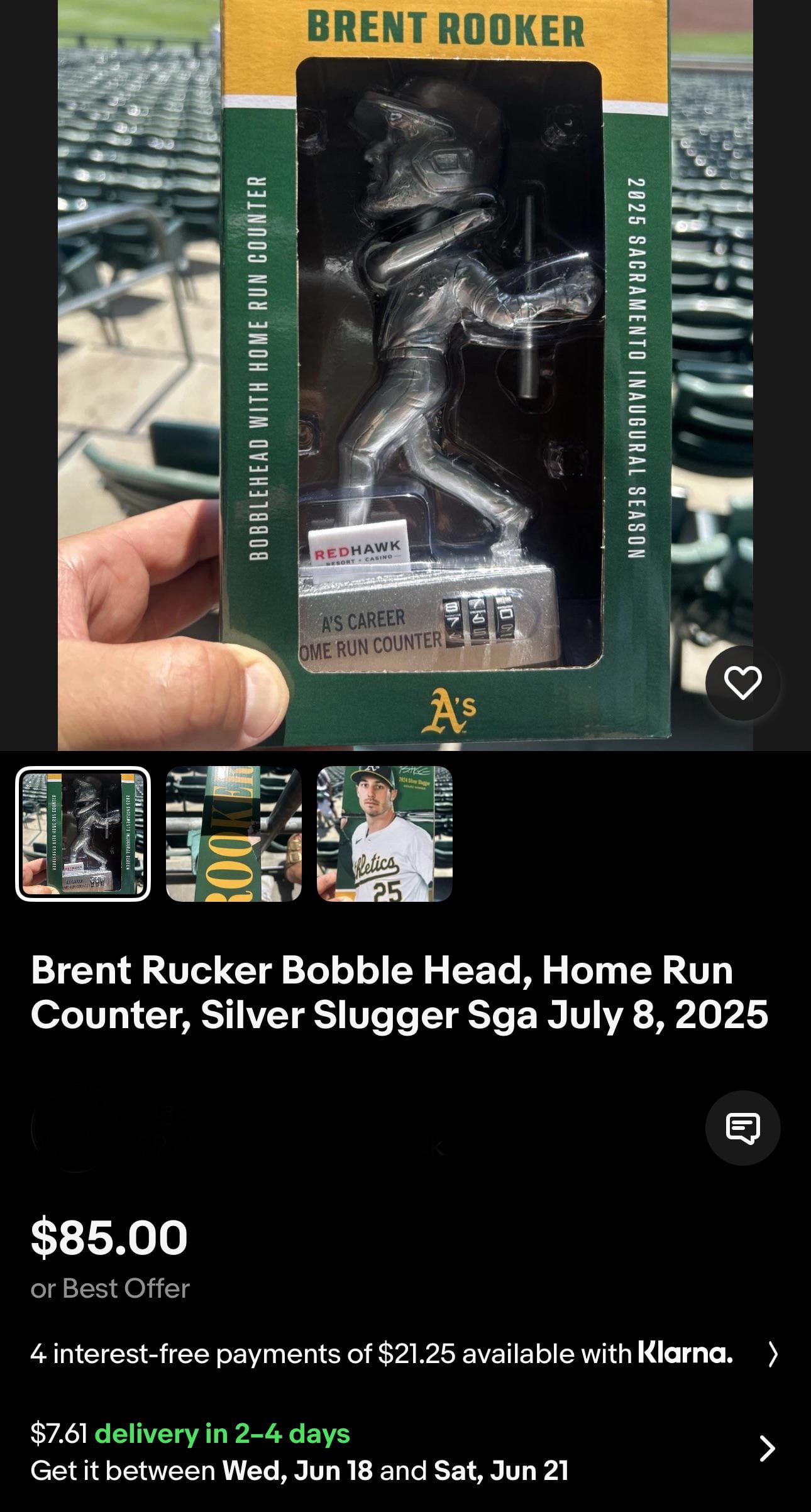The height and width of the screenshot is (1512, 811).
Task: Open the main Brent Rooker box photo
Action: click(405, 375)
